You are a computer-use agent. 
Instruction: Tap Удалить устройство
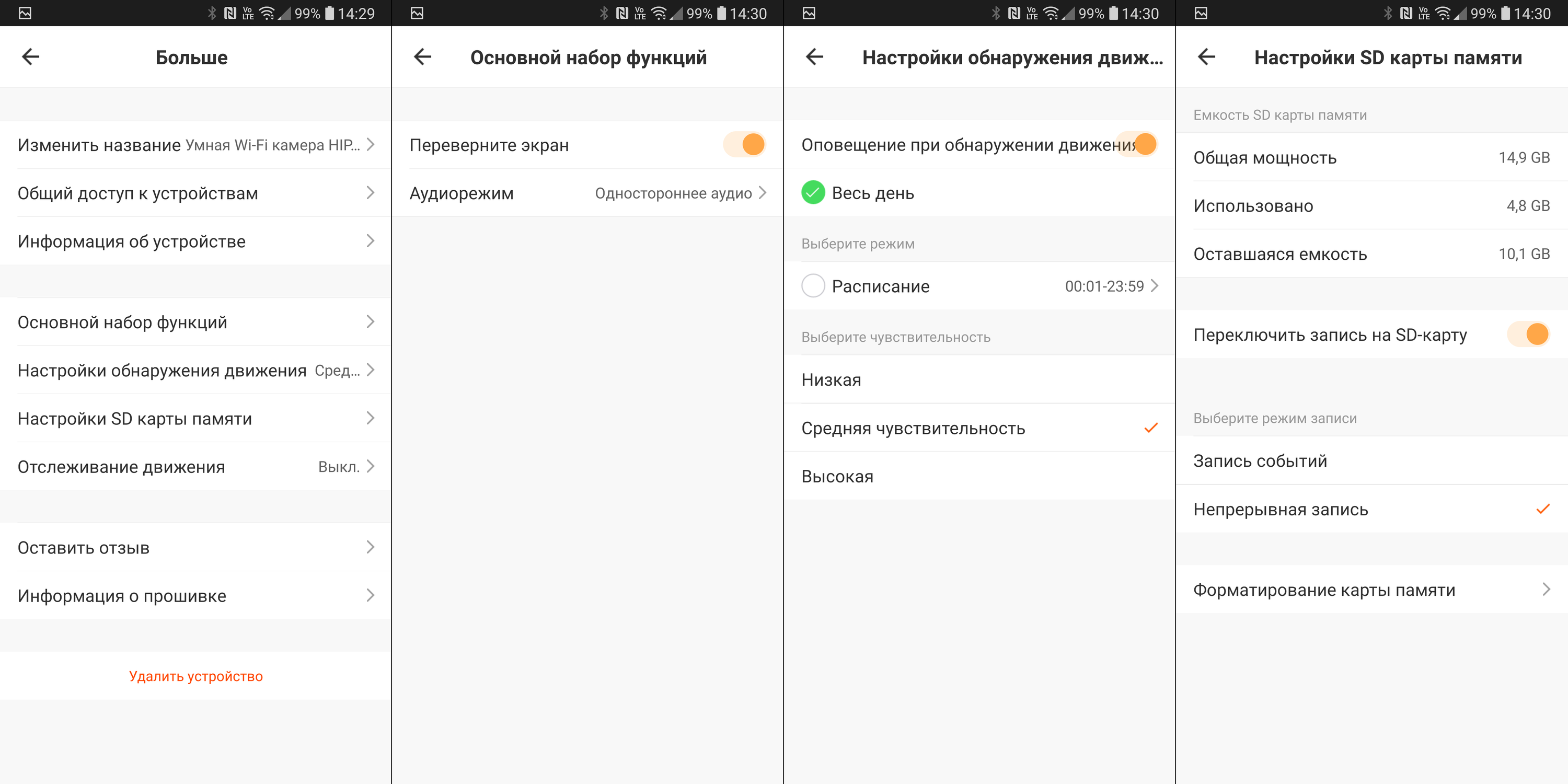tap(195, 676)
